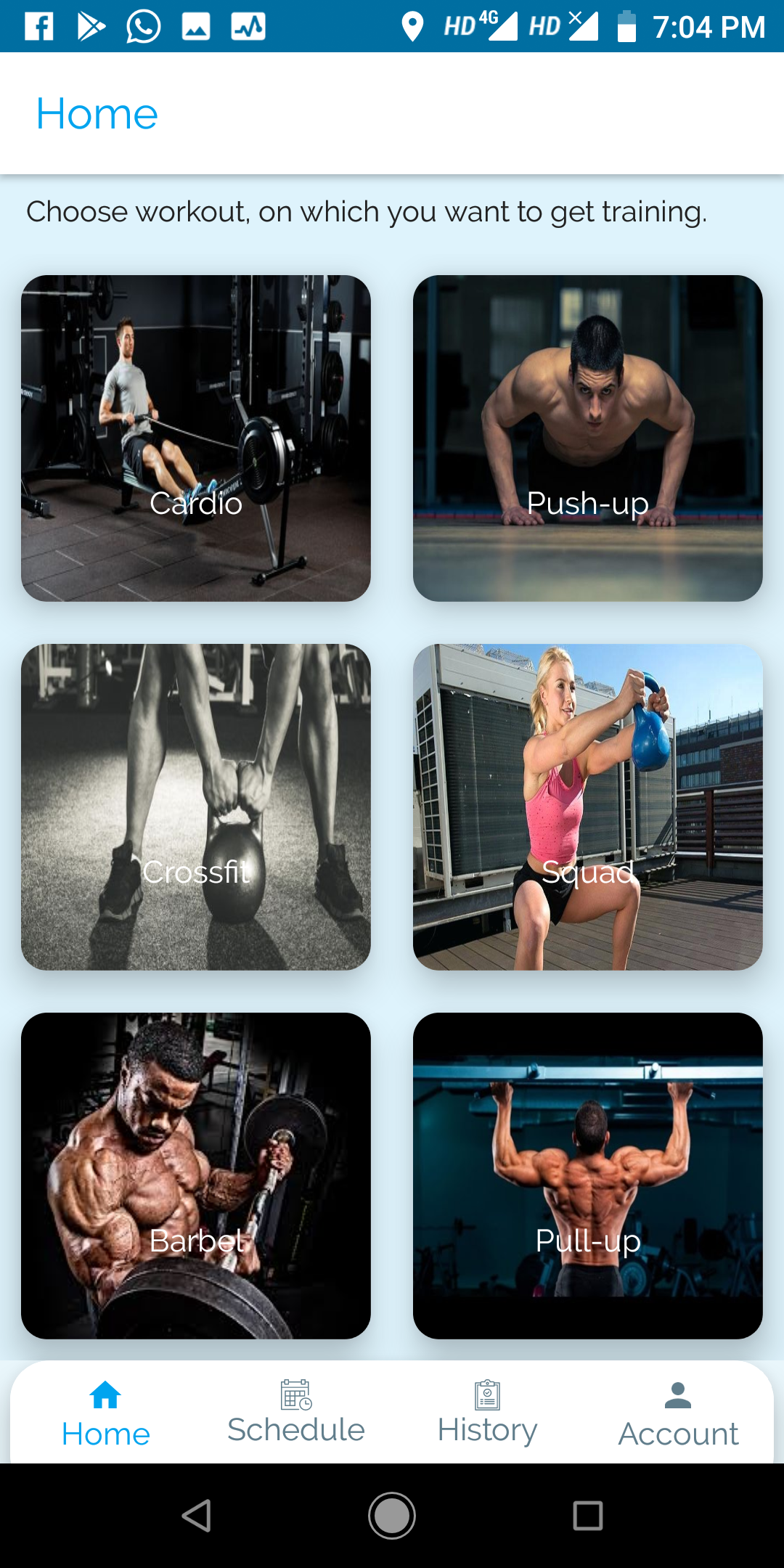
Task: Open the recent apps overview
Action: point(587,1516)
